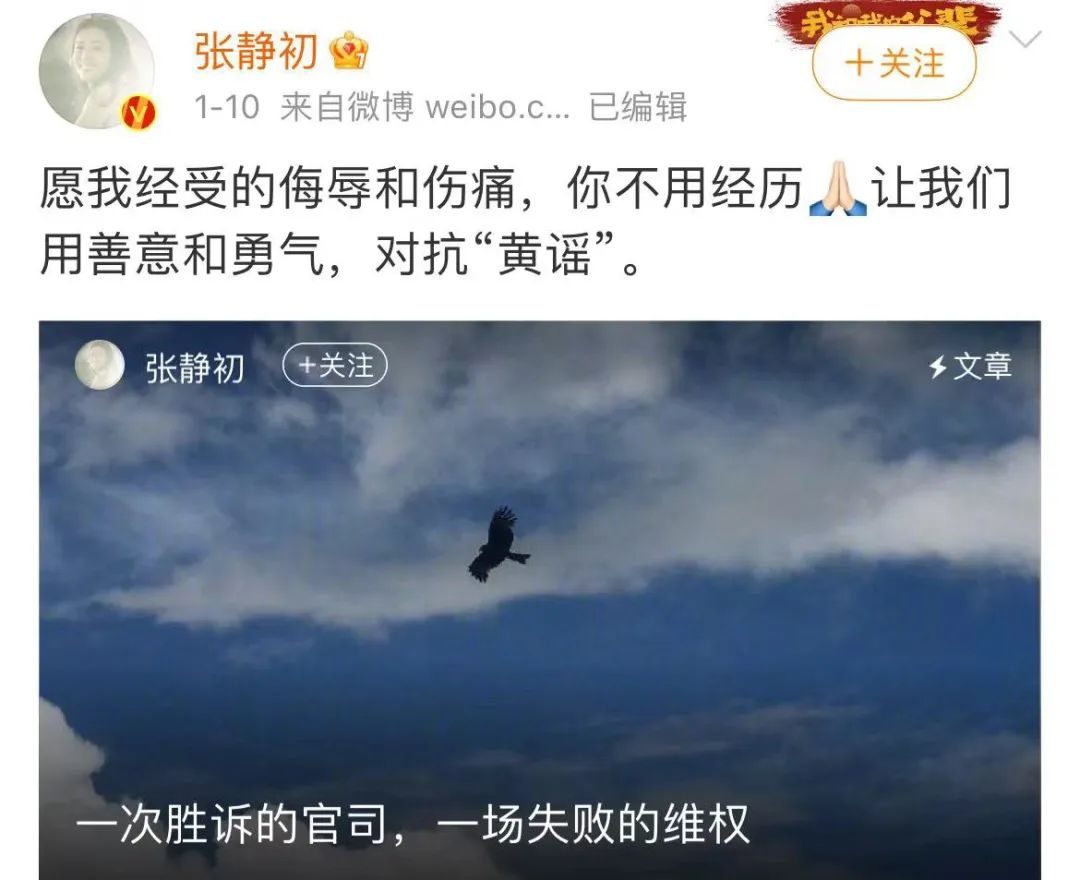
Task: Follow 张静初 with the orange 关注 button
Action: 893,64
